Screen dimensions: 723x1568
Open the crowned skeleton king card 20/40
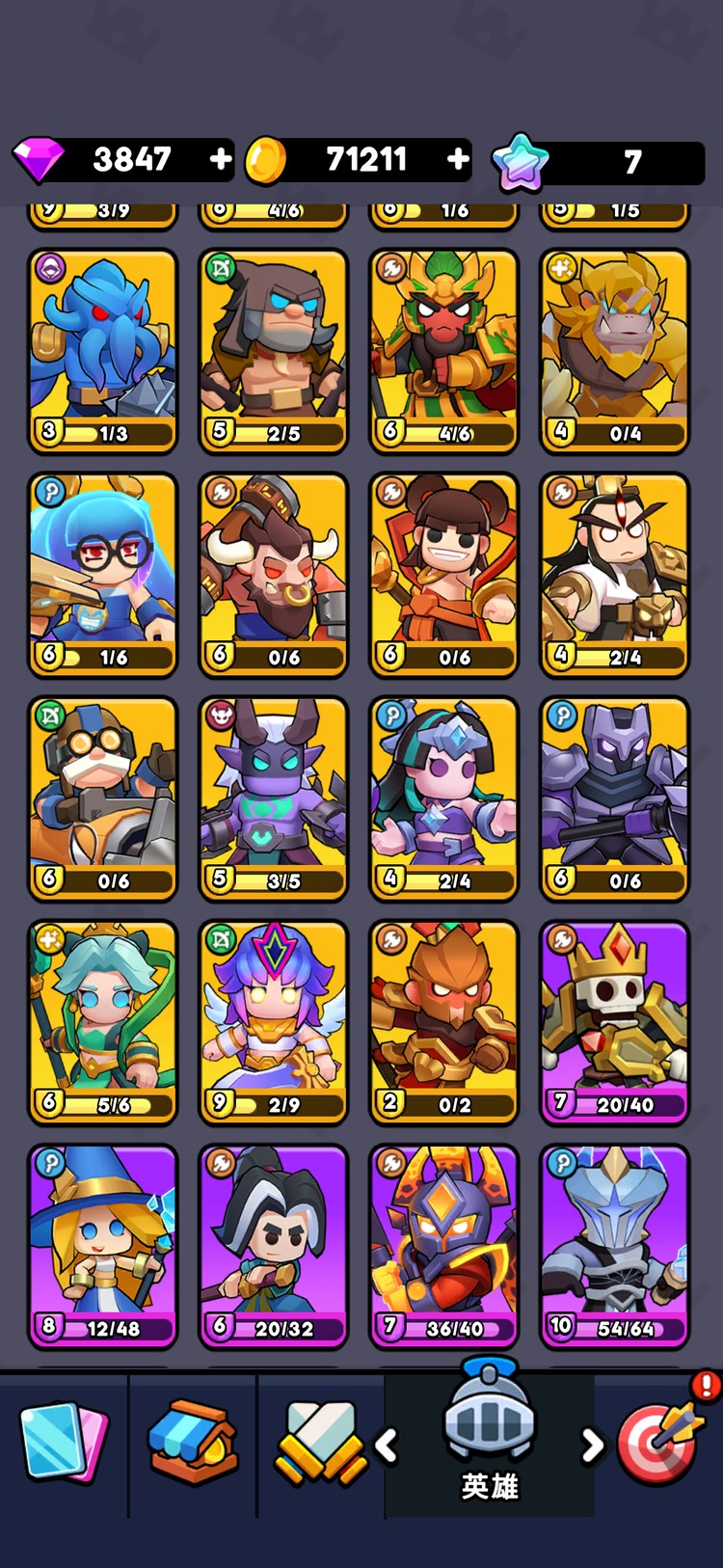615,1022
